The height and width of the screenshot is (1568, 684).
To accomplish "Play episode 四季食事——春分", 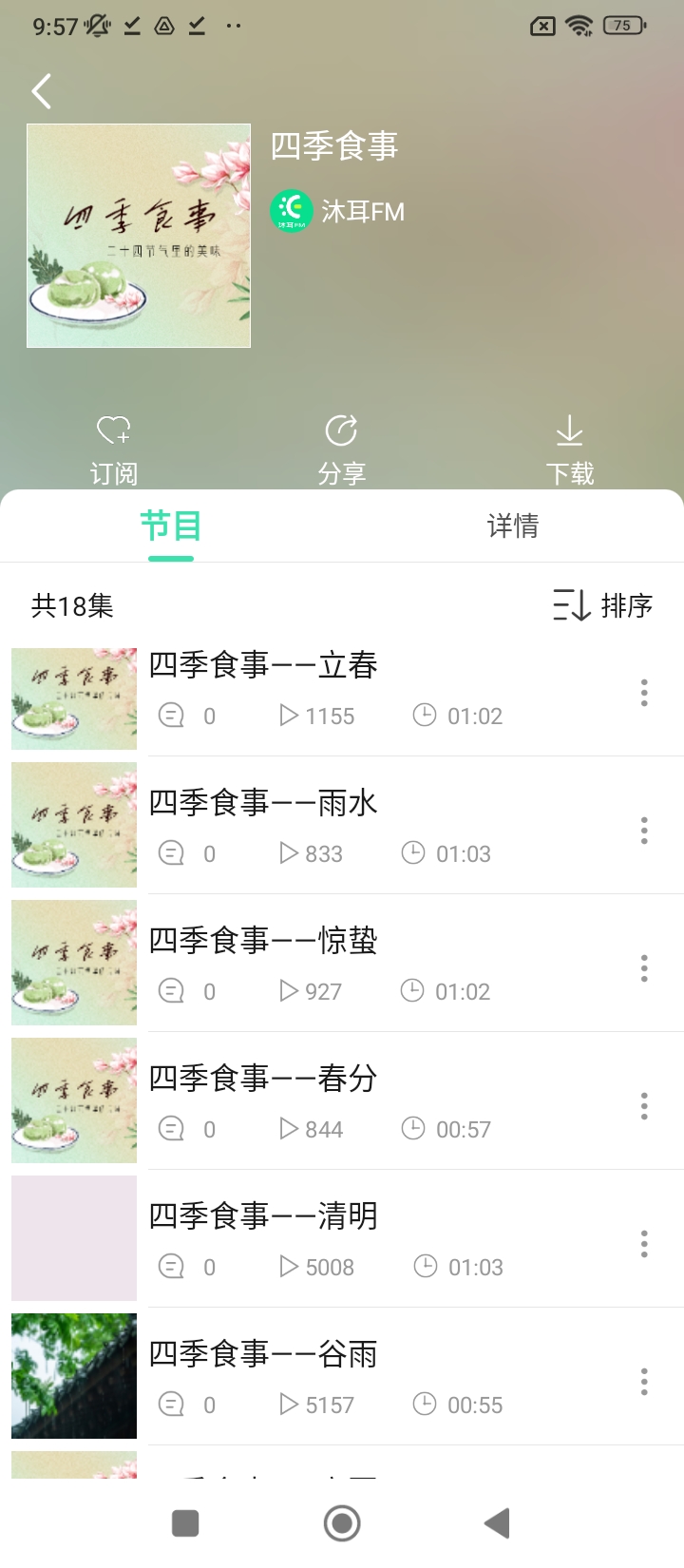I will click(x=263, y=1079).
